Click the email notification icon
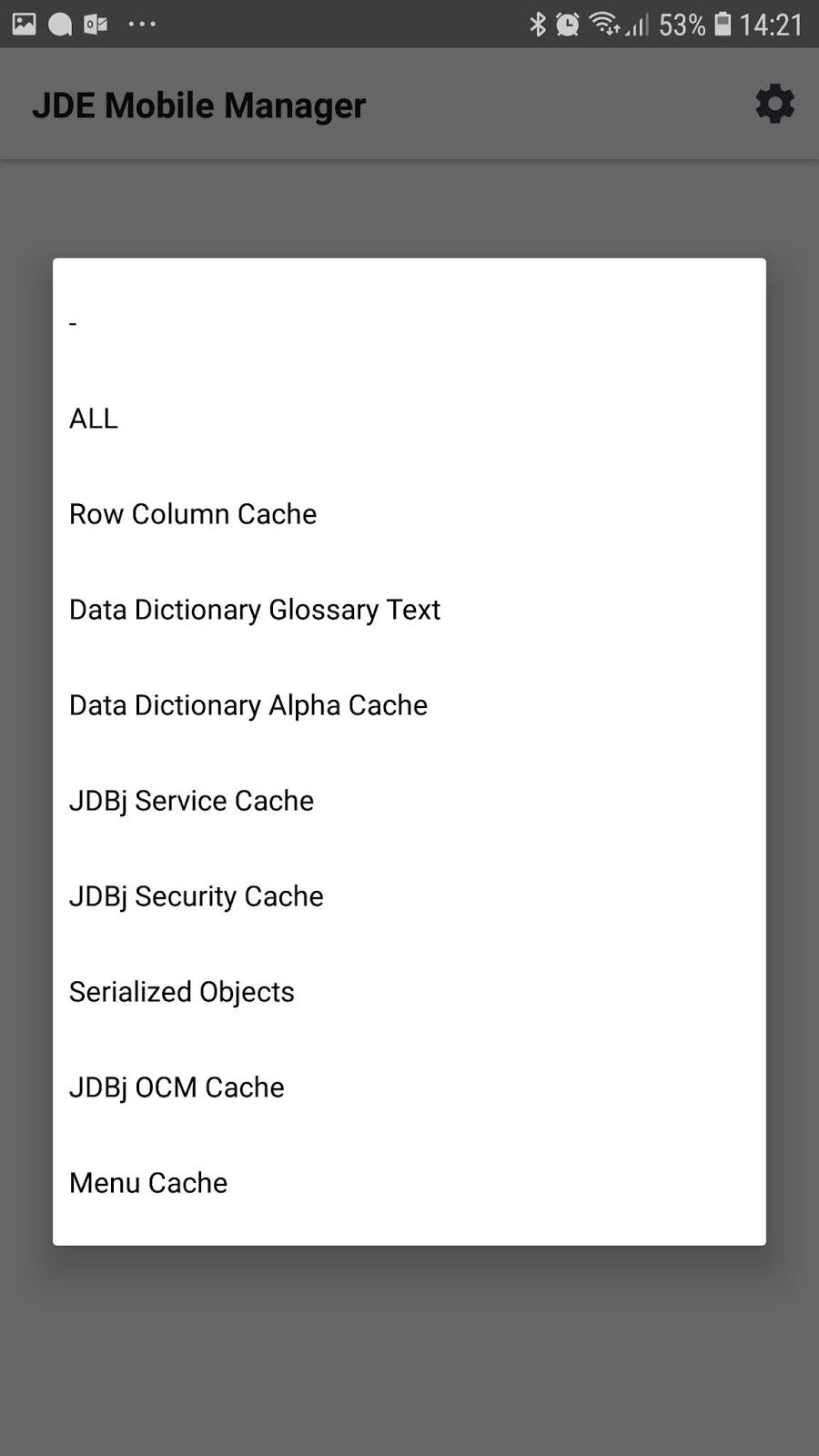Screen dimensions: 819x1456 (96, 24)
